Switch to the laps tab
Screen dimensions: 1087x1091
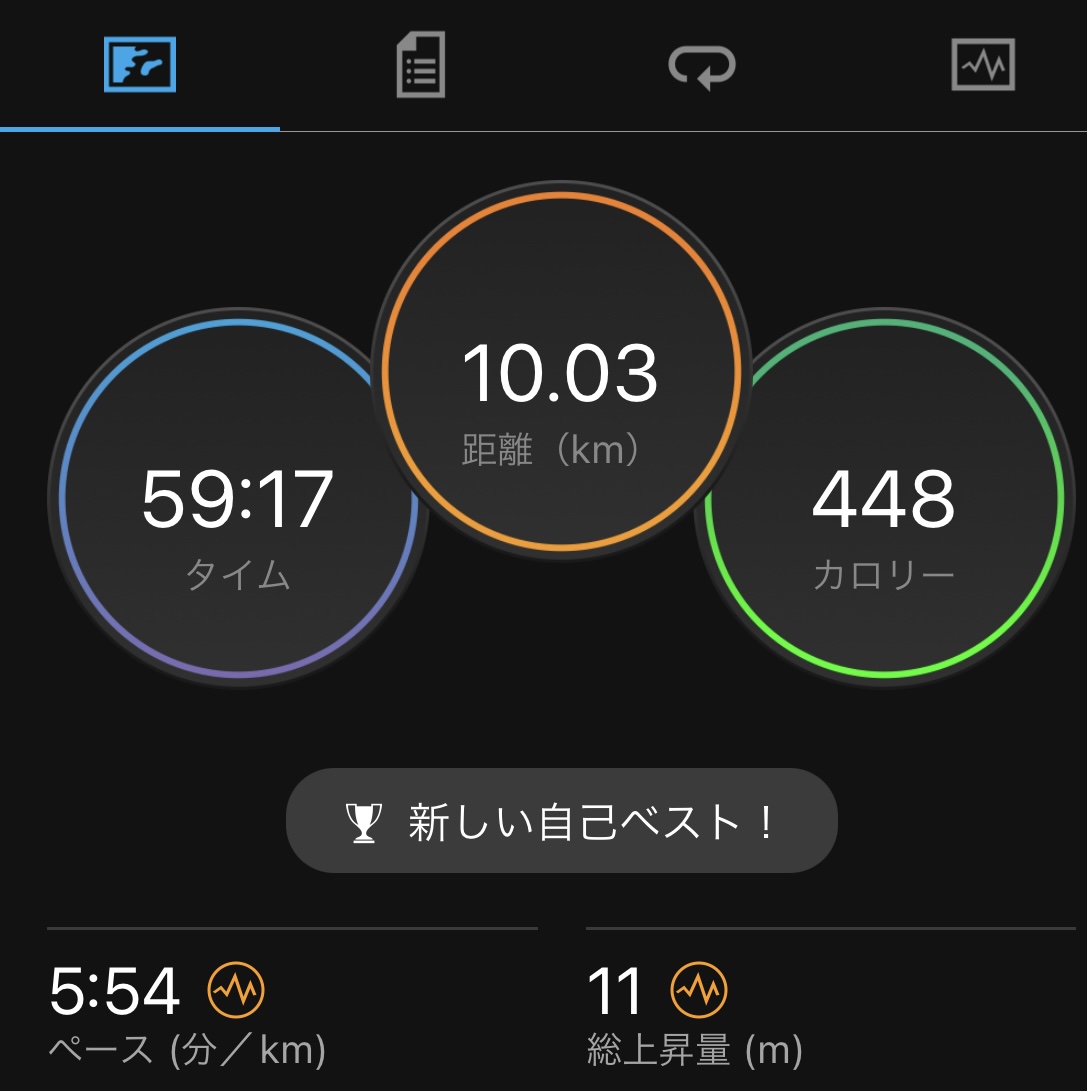coord(701,66)
